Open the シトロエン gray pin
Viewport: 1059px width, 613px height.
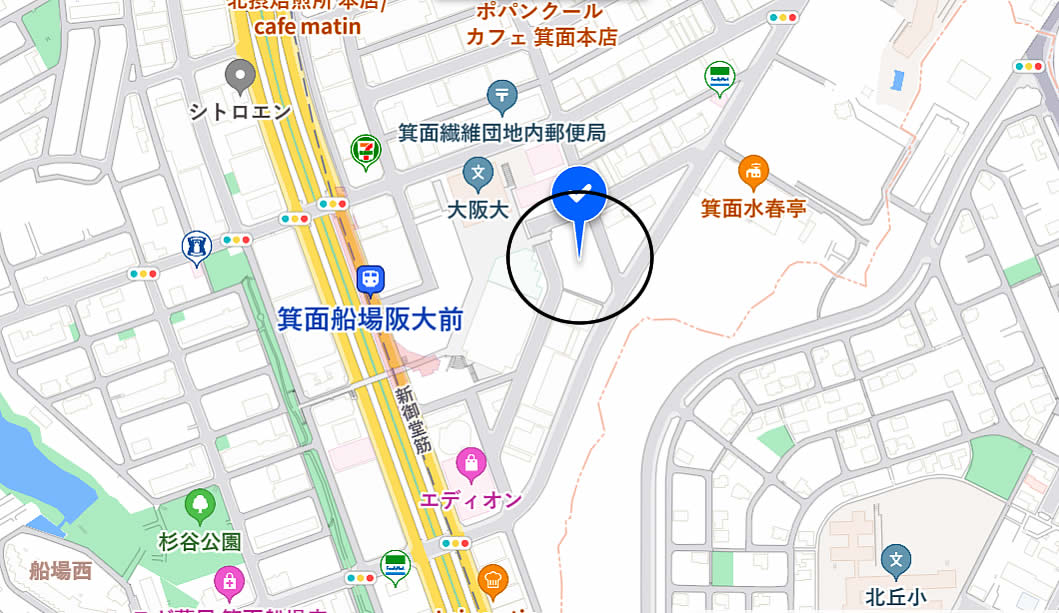239,76
